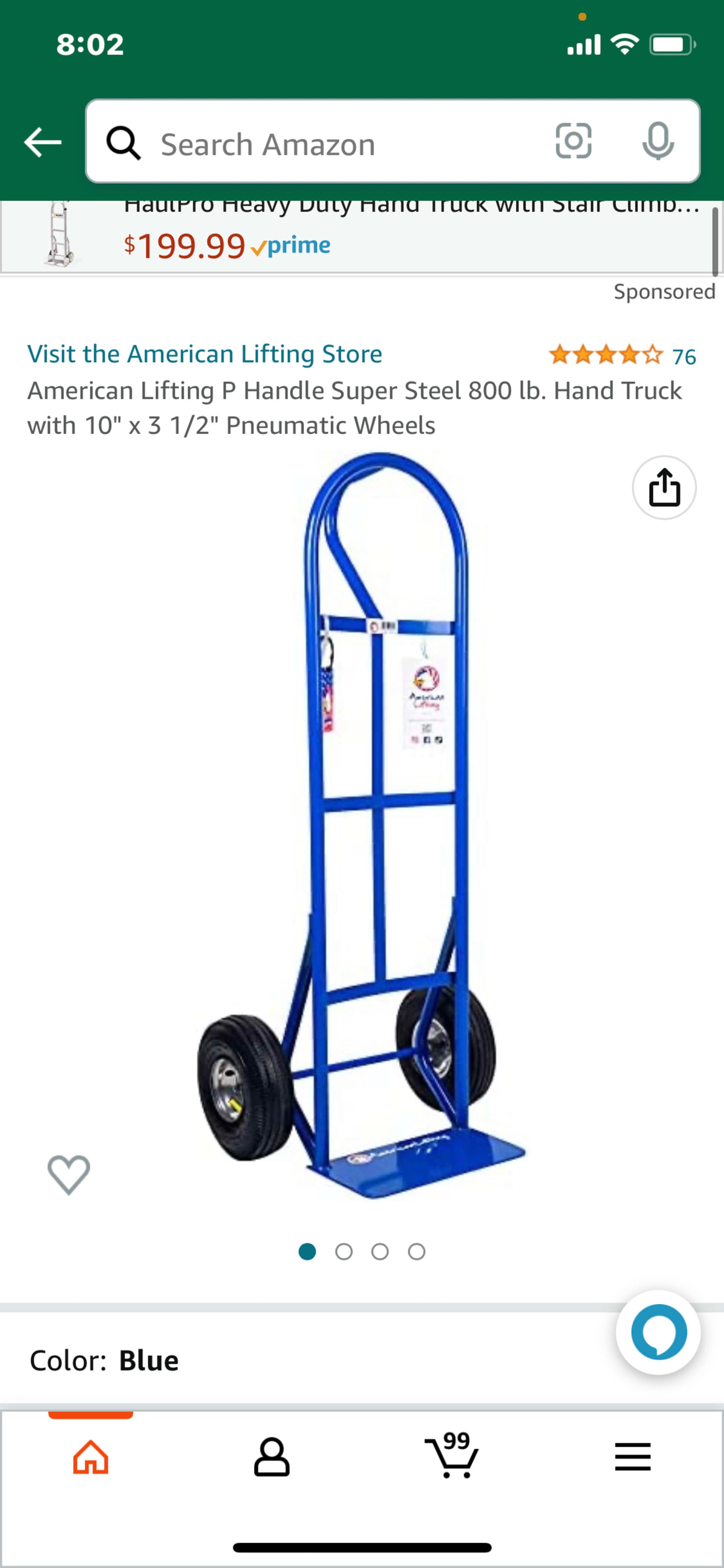The image size is (724, 1568).
Task: Open the hamburger menu tab
Action: point(633,1457)
